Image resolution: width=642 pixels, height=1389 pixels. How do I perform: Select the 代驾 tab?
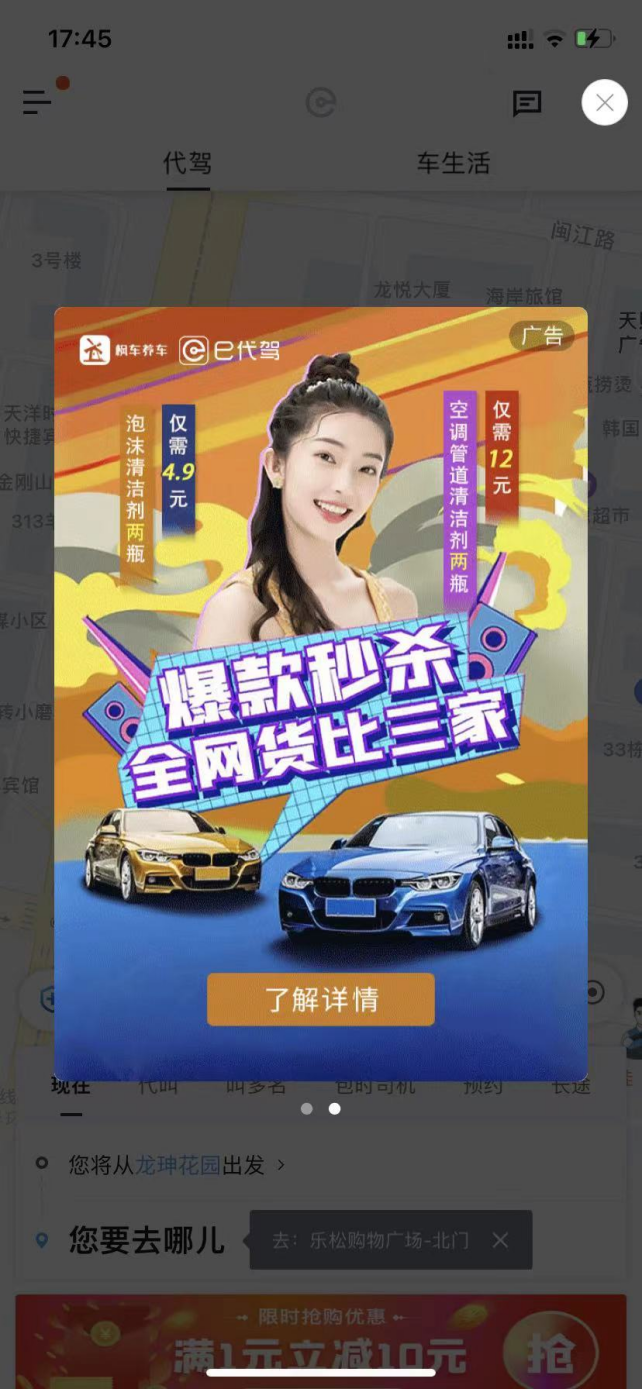[x=187, y=163]
